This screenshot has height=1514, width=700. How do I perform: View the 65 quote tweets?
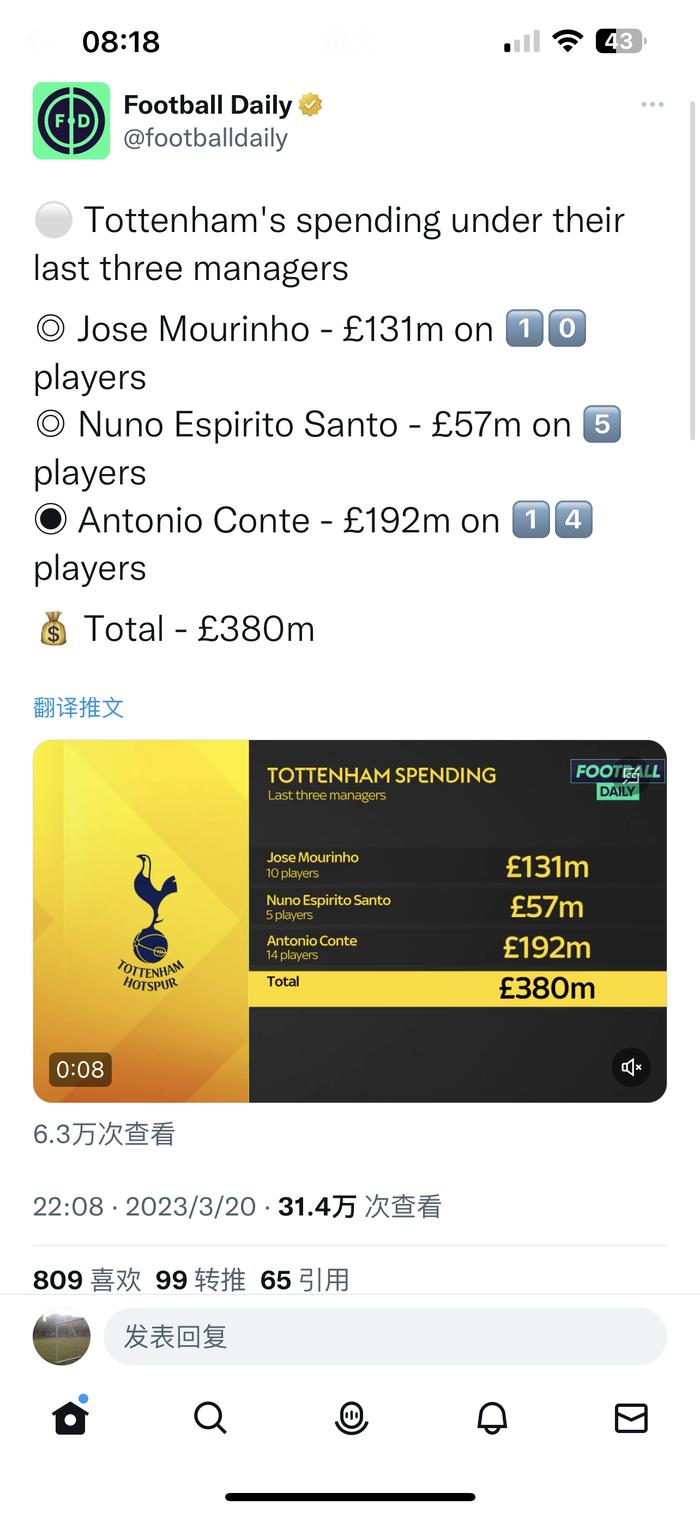click(x=305, y=1279)
